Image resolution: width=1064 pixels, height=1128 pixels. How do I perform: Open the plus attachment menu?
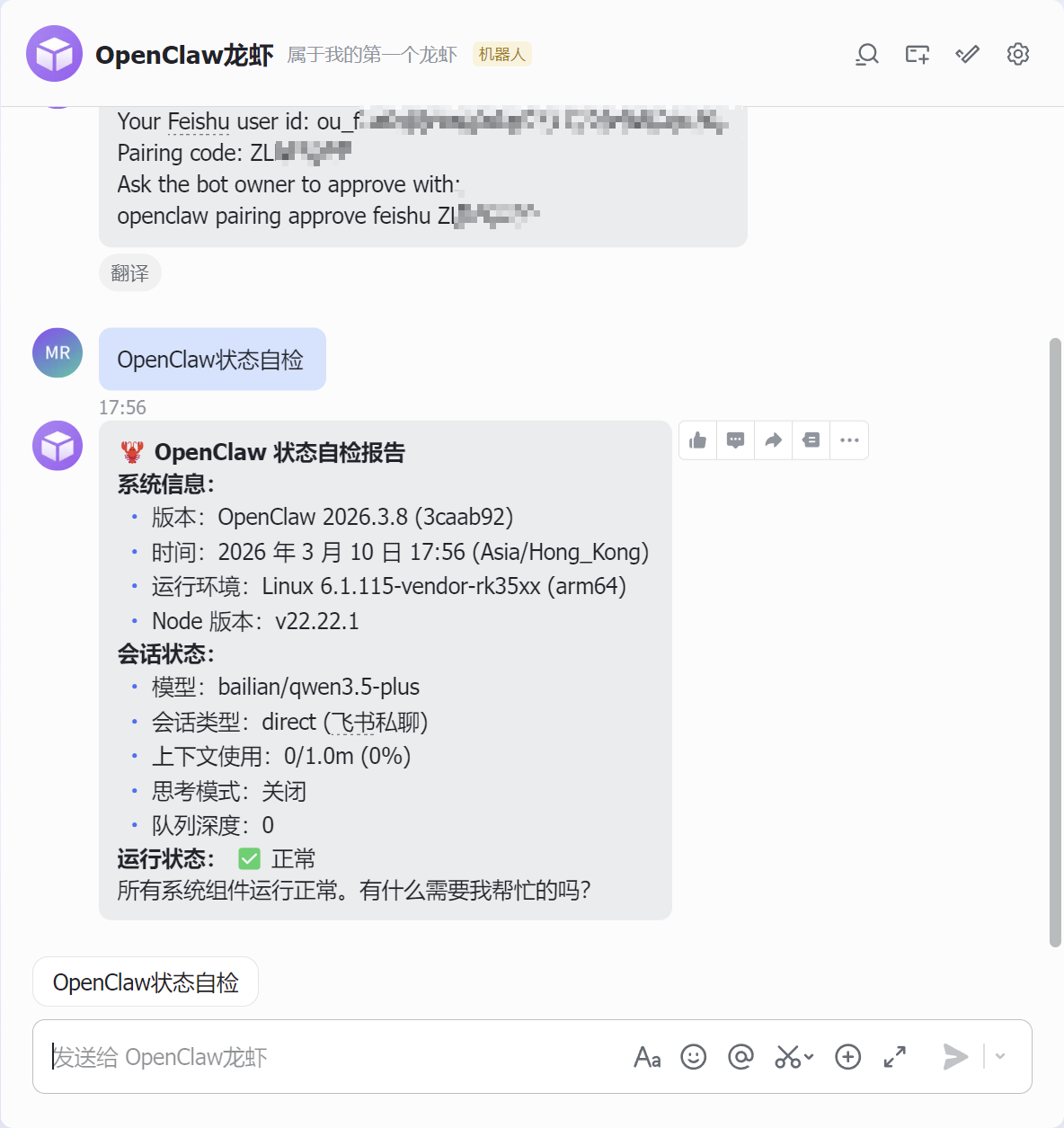pyautogui.click(x=847, y=1057)
